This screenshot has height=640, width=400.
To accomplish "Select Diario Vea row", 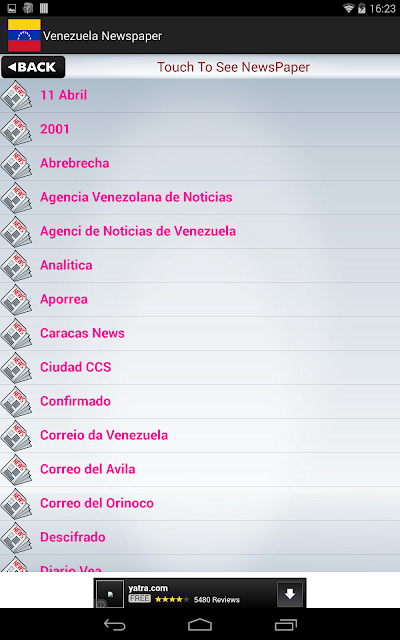I will coord(200,563).
